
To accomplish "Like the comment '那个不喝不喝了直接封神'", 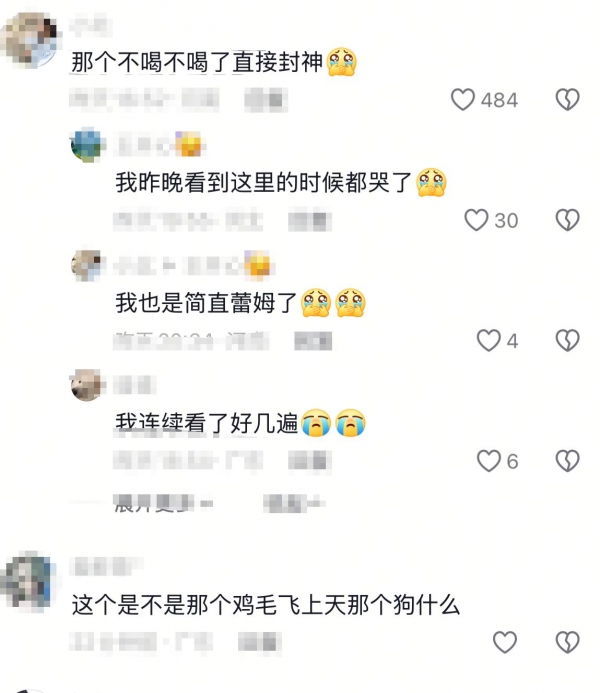I will 463,99.
